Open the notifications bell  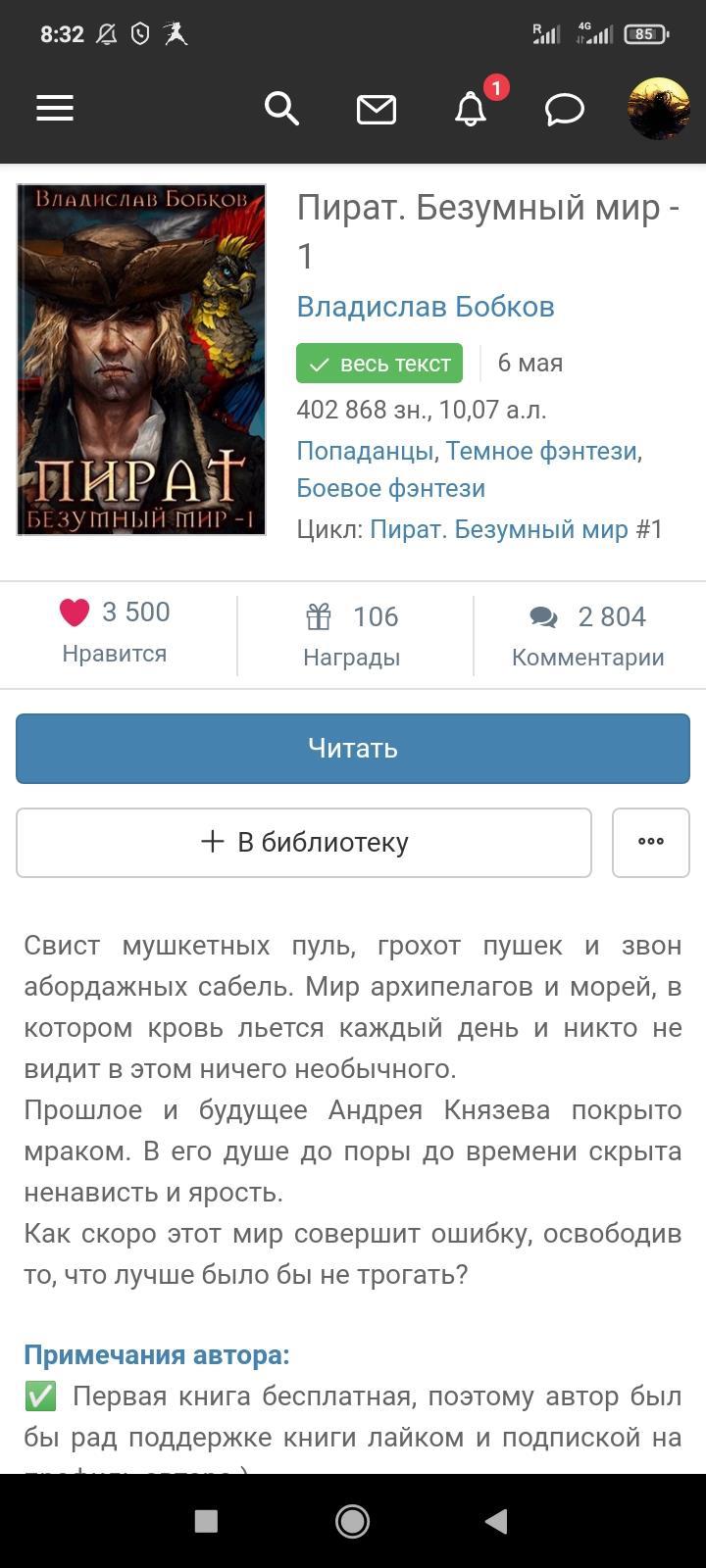(471, 109)
